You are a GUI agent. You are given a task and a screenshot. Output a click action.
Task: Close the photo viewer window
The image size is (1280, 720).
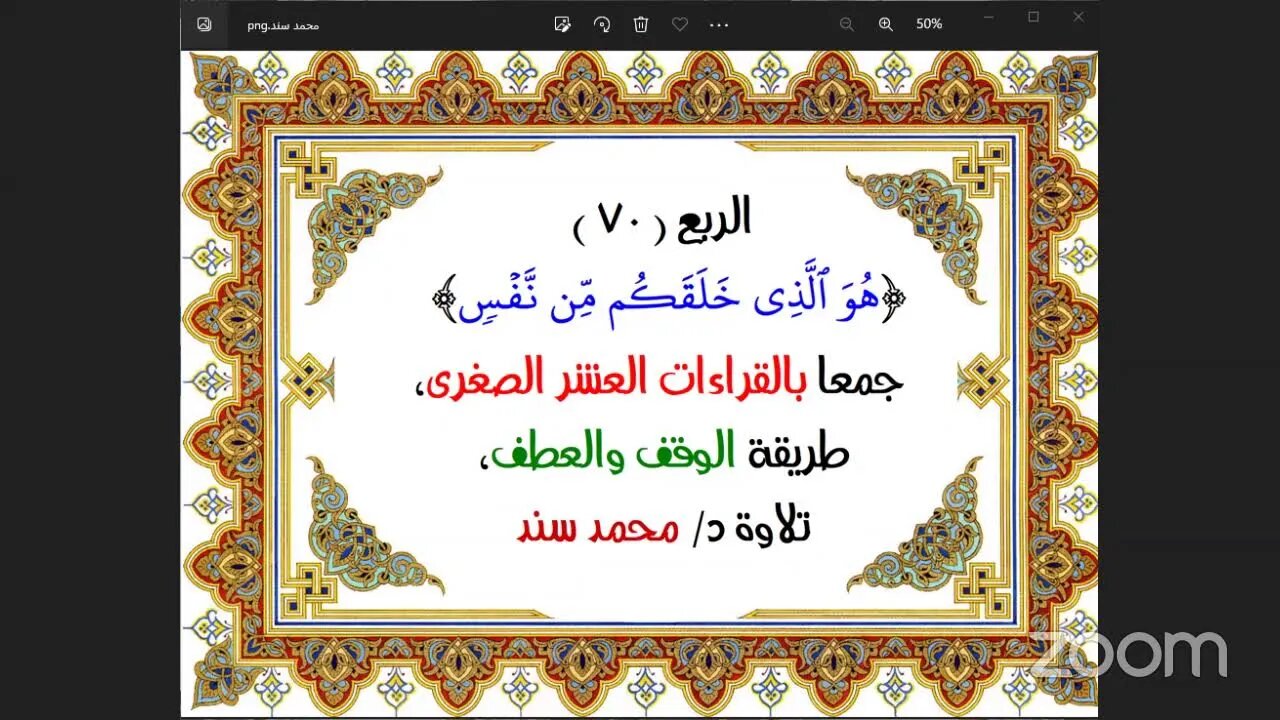1078,17
